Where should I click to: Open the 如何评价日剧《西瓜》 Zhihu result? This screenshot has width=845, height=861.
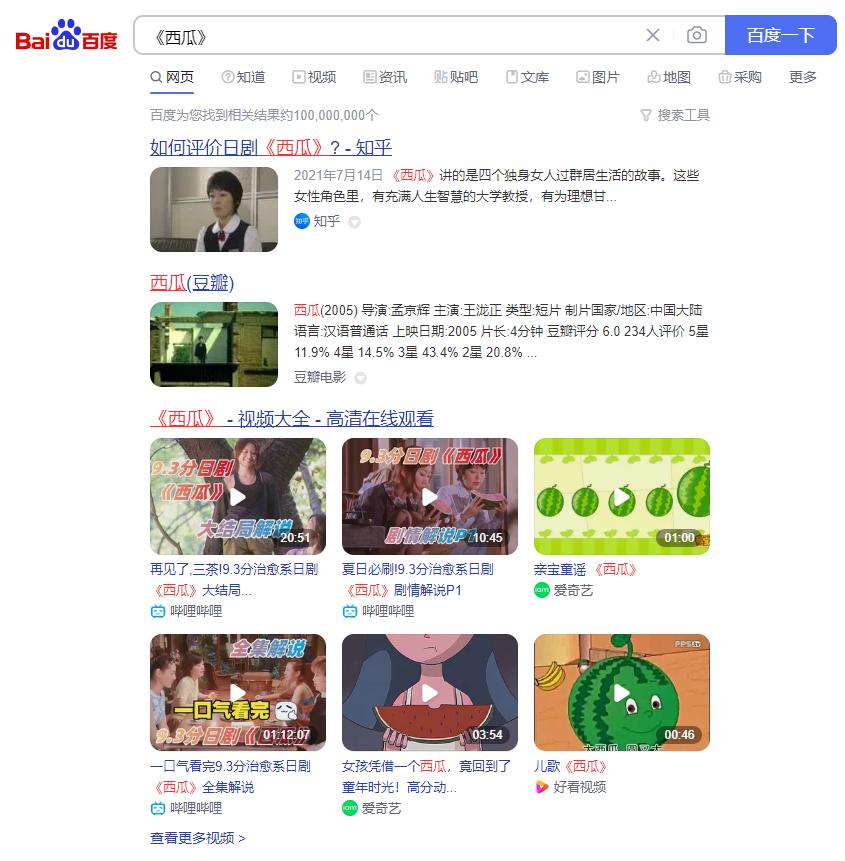pyautogui.click(x=272, y=147)
